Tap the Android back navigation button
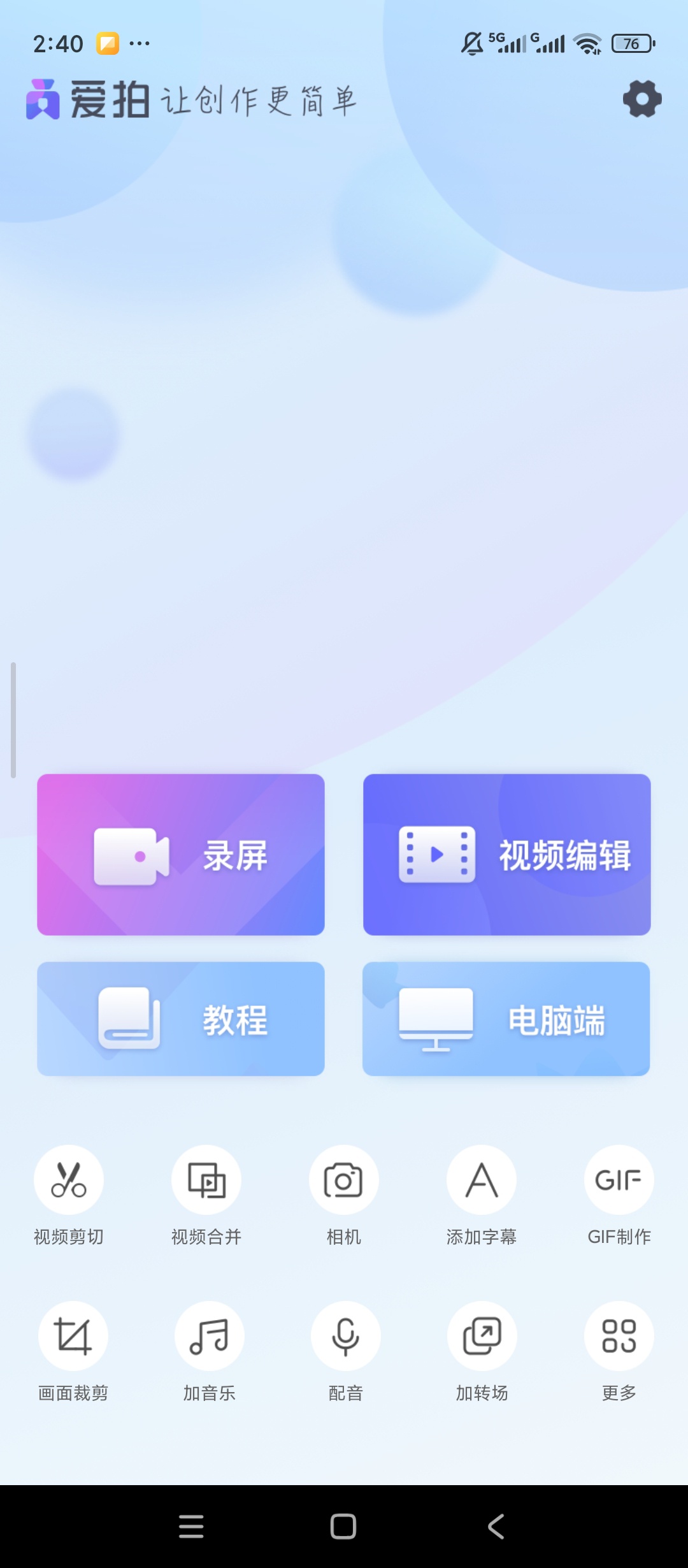Image resolution: width=688 pixels, height=1568 pixels. click(497, 1527)
